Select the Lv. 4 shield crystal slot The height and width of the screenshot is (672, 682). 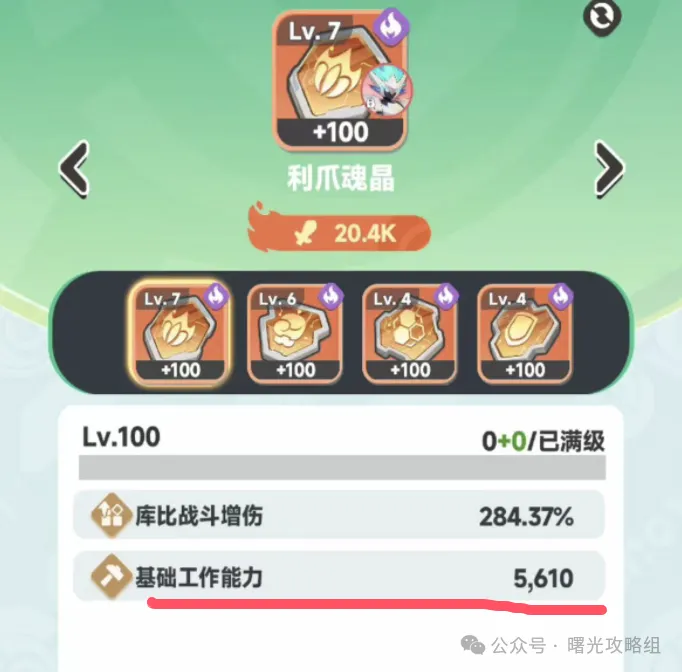(525, 334)
